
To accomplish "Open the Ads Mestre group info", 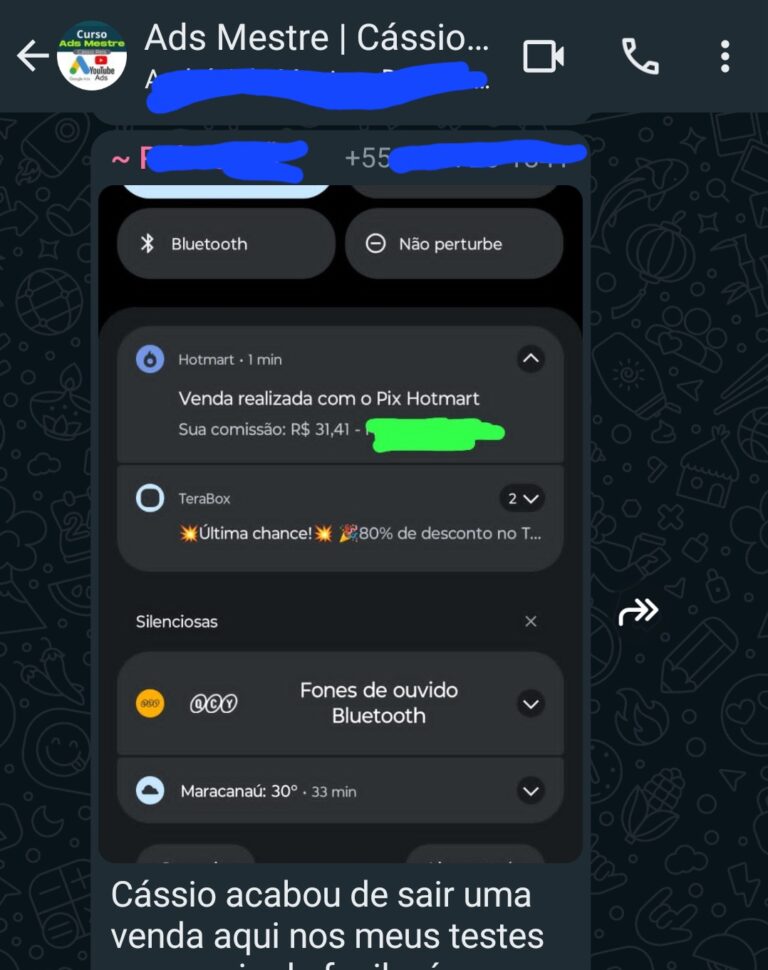I will pos(317,40).
